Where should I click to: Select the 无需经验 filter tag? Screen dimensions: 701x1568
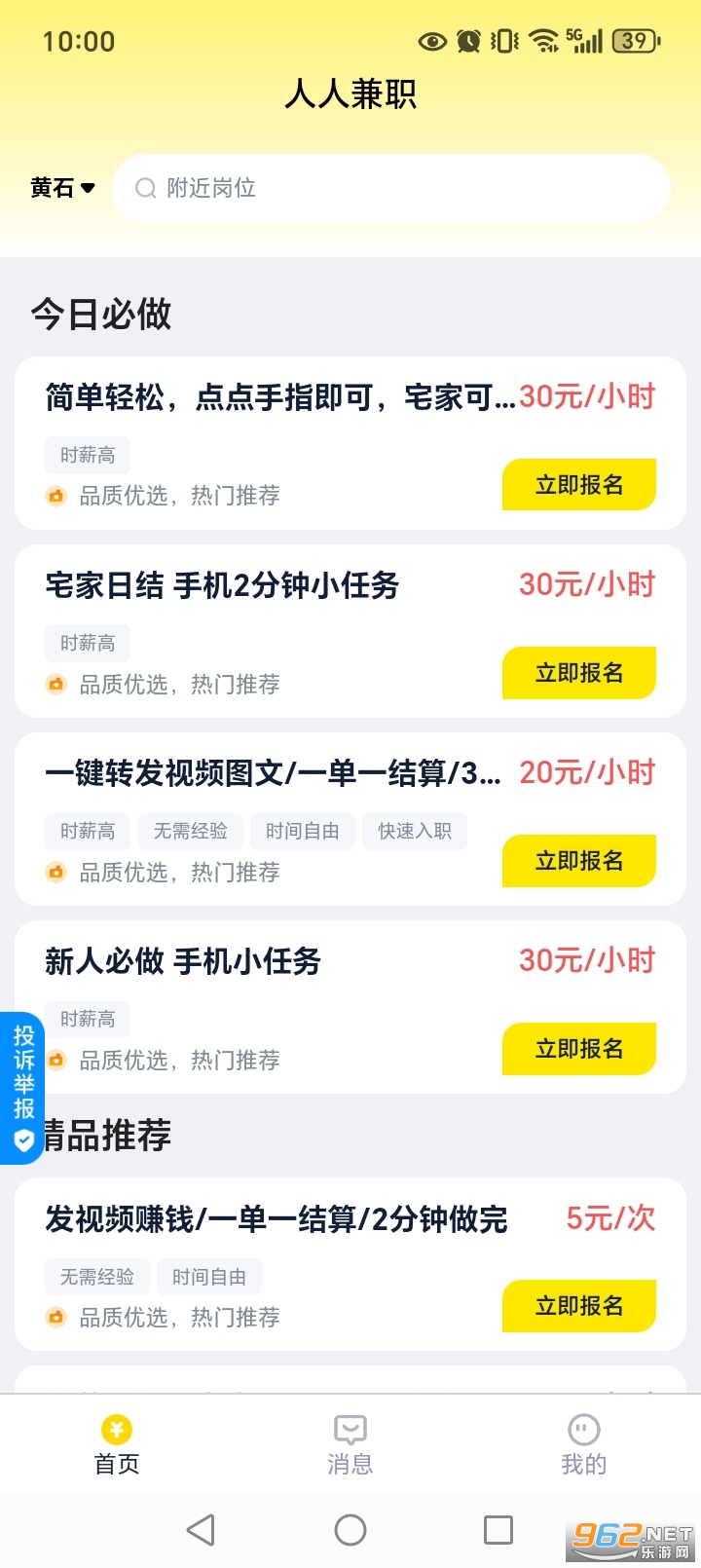tap(191, 831)
